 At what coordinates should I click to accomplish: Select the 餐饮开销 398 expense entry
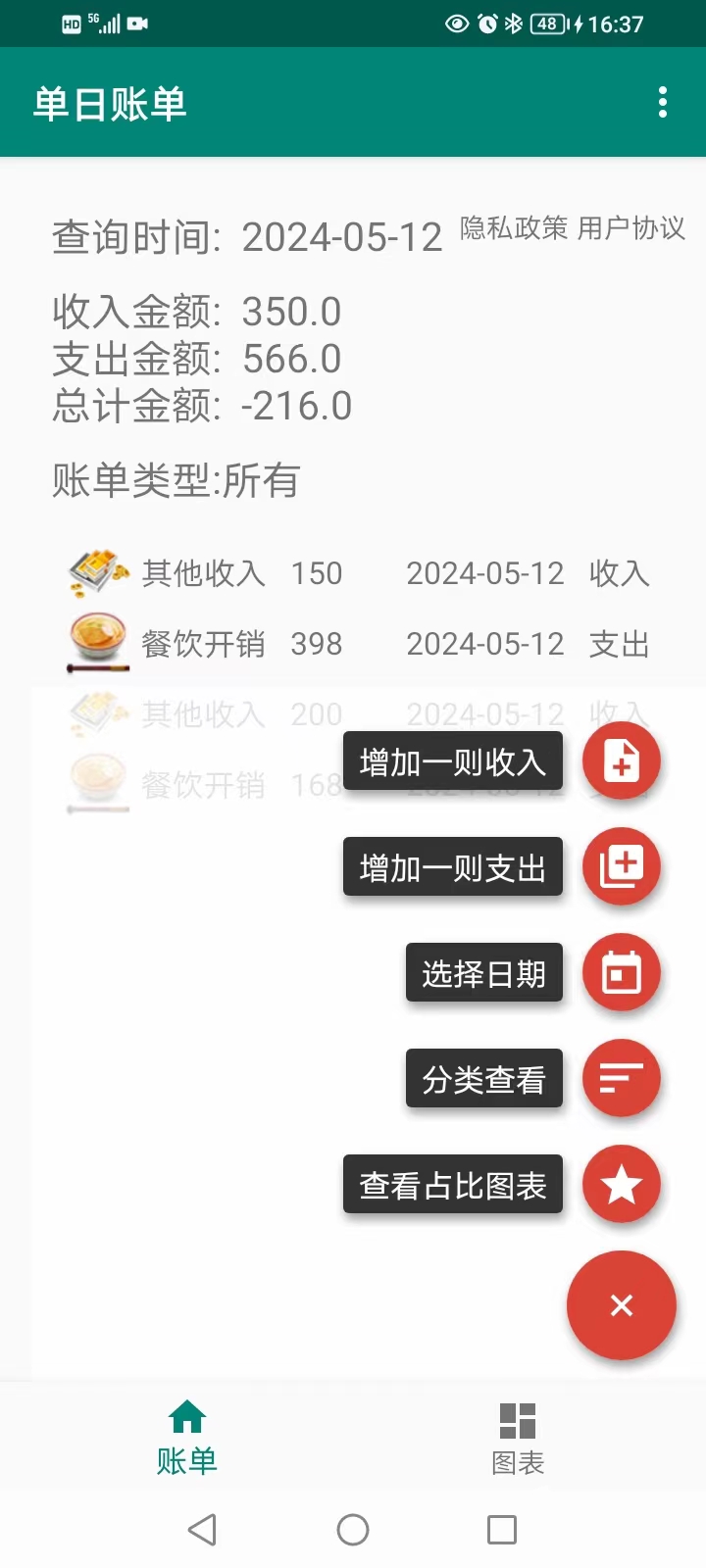click(x=294, y=644)
